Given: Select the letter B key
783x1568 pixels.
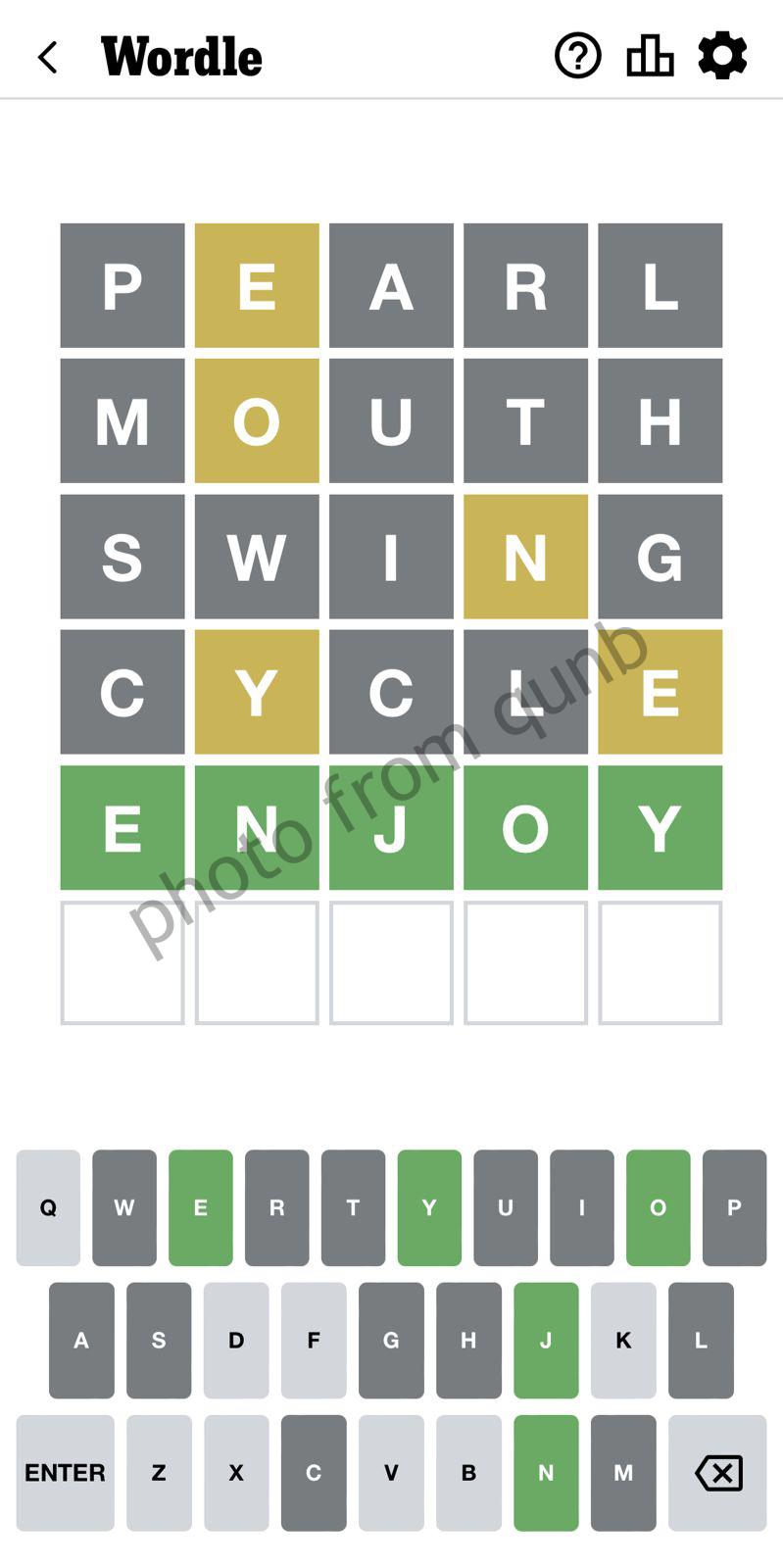Looking at the screenshot, I should [x=468, y=1472].
